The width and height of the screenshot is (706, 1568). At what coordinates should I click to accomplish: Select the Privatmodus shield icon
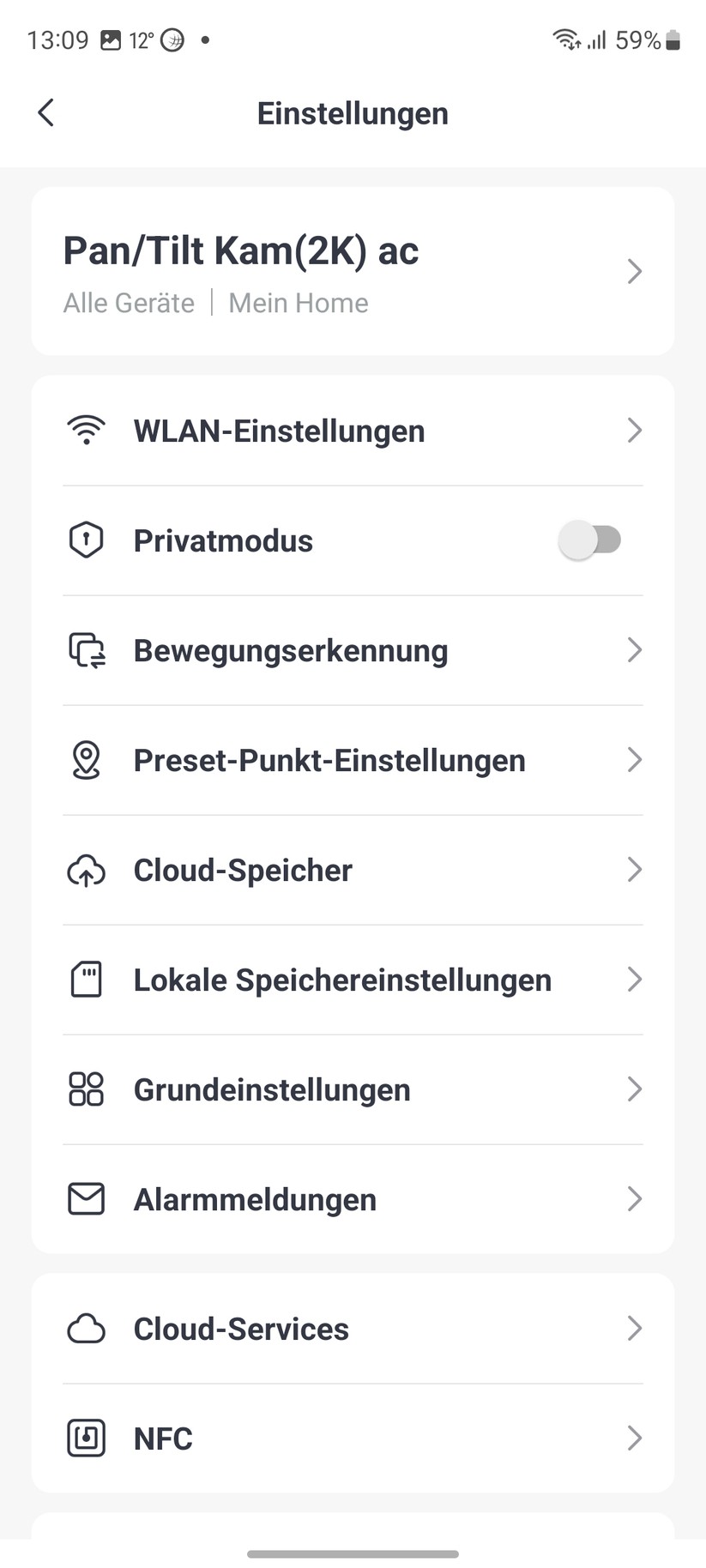point(86,540)
